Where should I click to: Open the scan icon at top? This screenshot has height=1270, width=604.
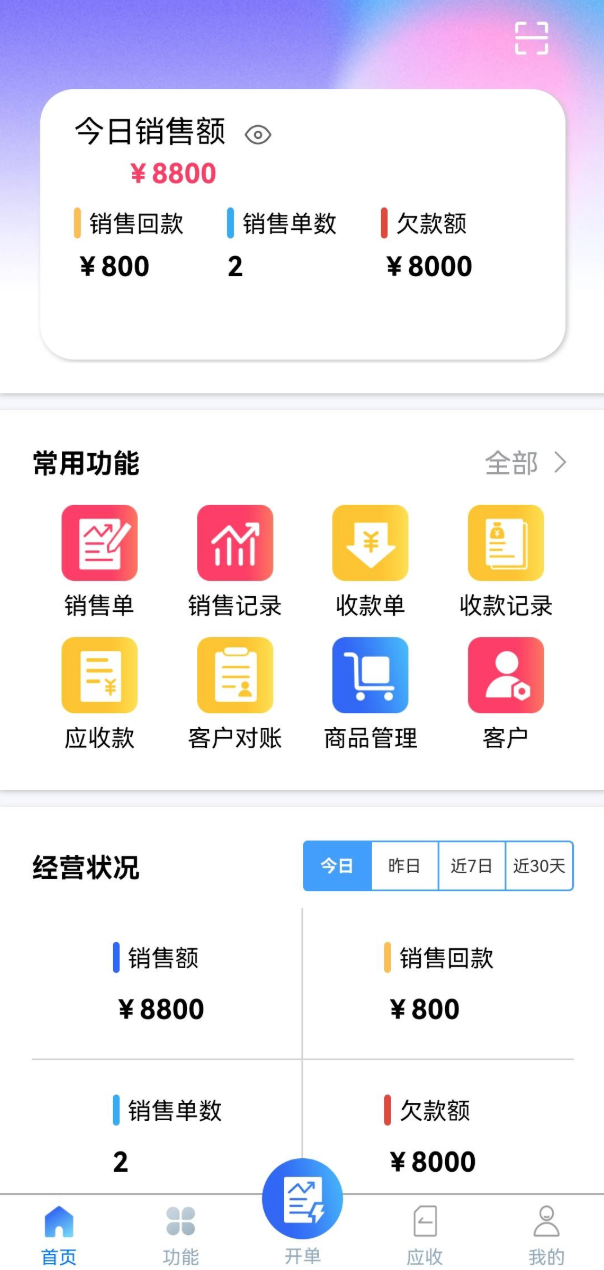531,38
